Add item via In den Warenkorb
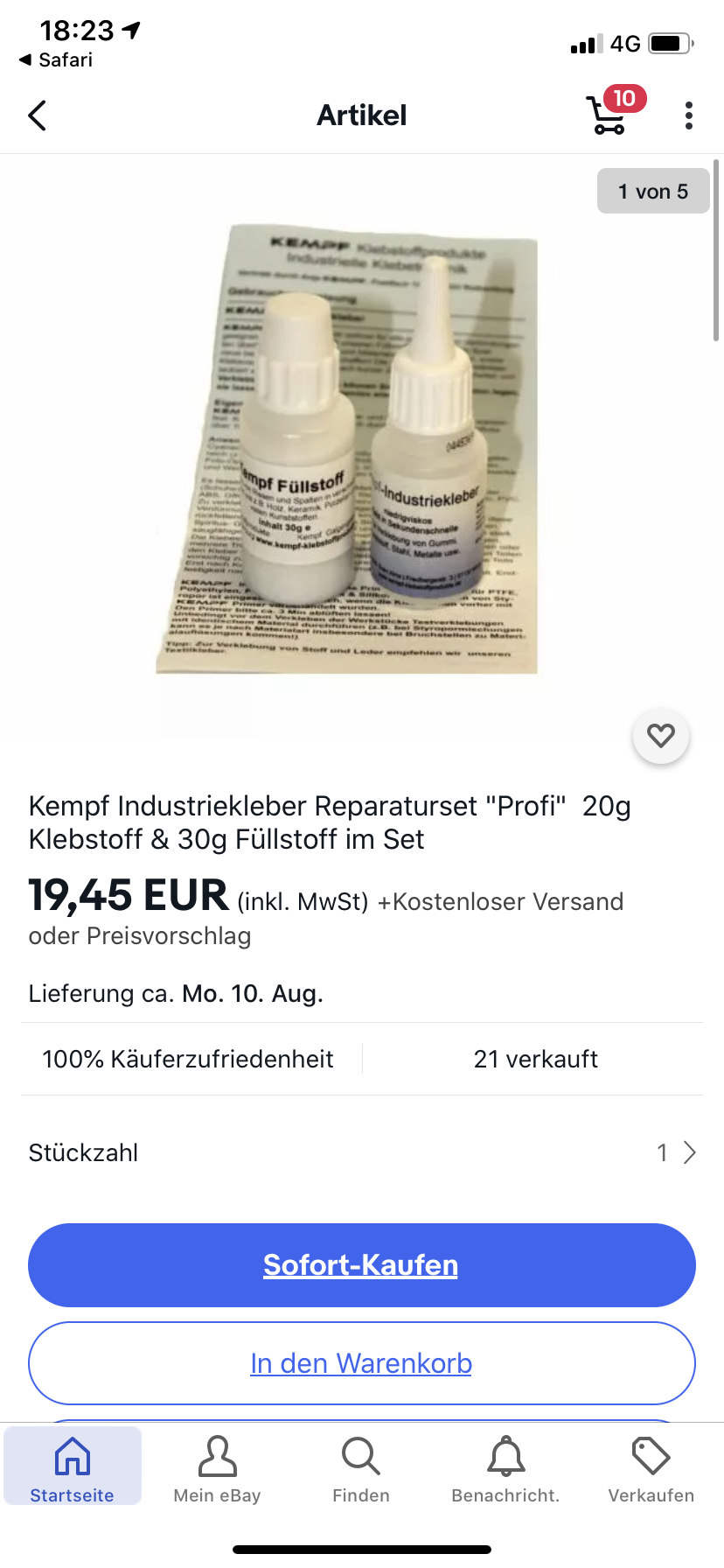This screenshot has width=724, height=1568. [x=362, y=1363]
